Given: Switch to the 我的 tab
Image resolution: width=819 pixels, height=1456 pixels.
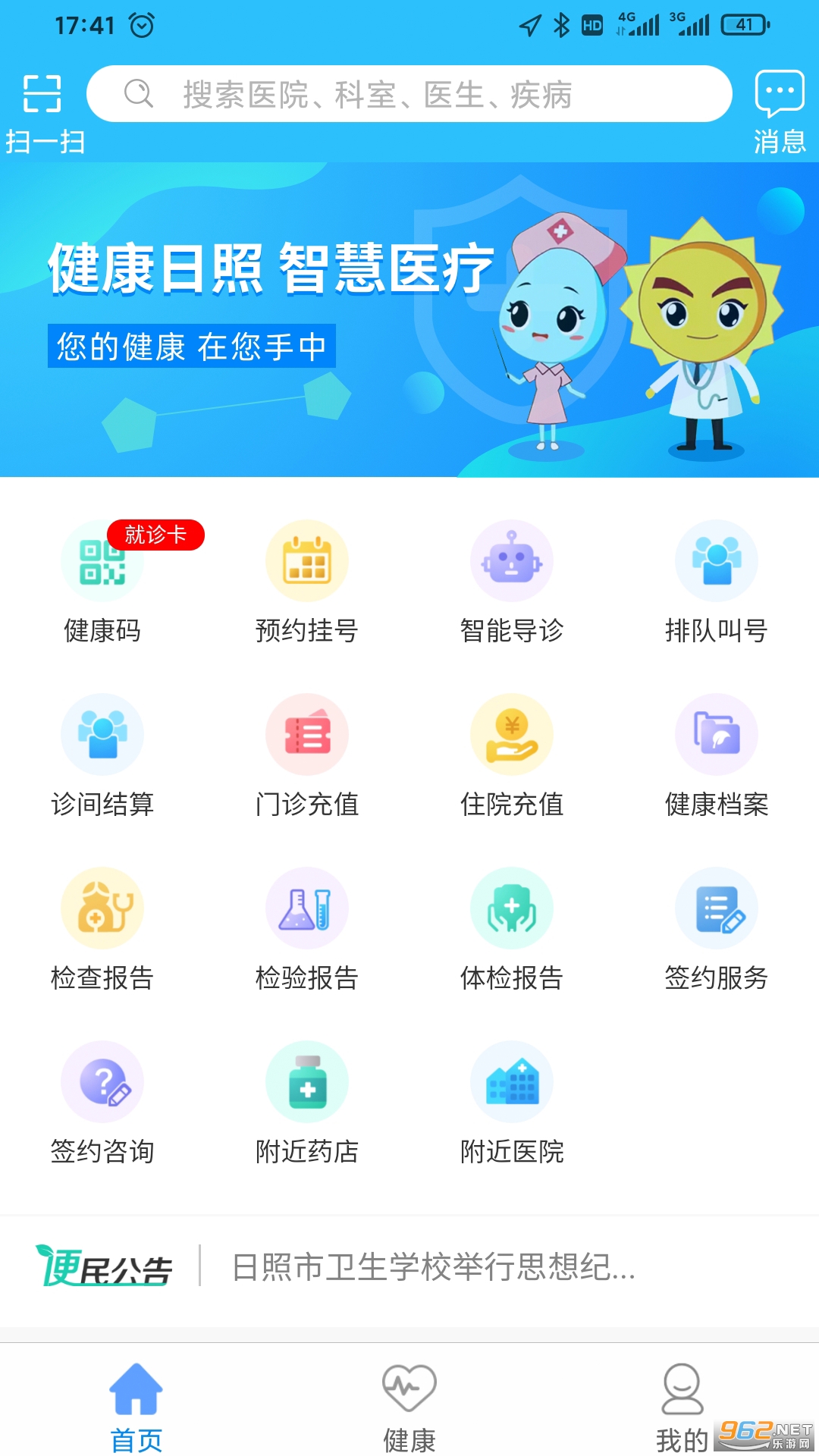Looking at the screenshot, I should (682, 1407).
